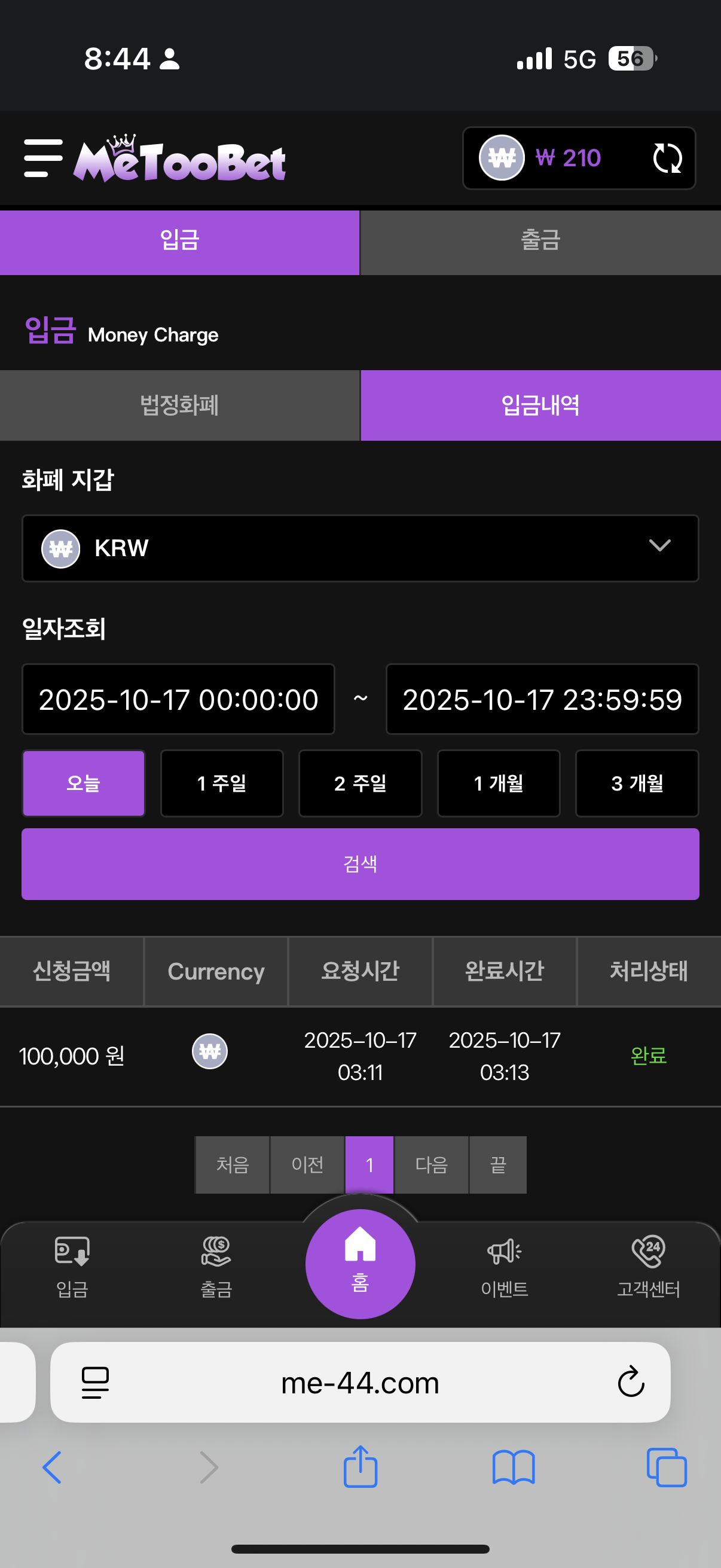Open 이벤트 in bottom navigation
This screenshot has width=721, height=1568.
505,1266
